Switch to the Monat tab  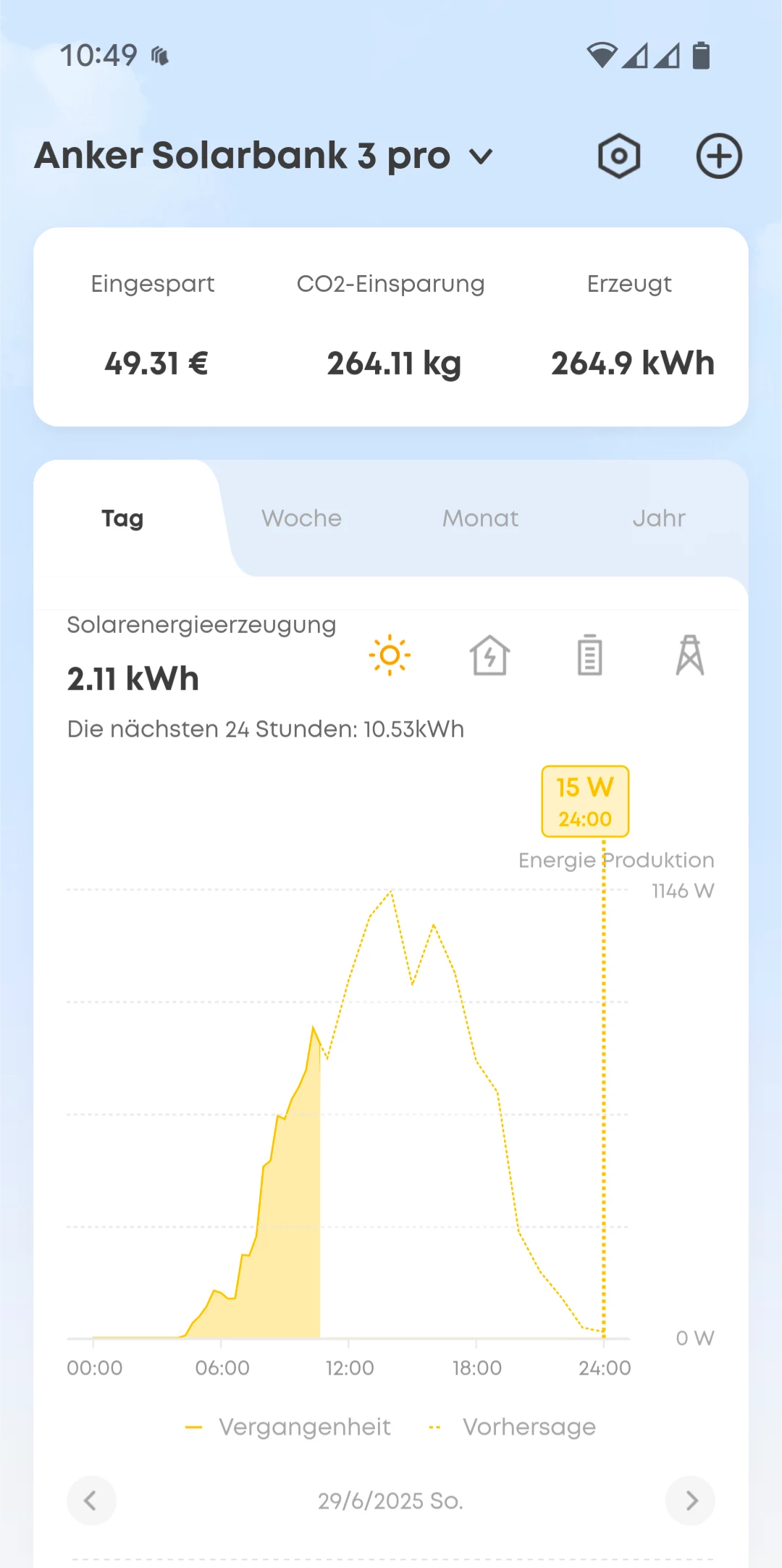click(480, 519)
